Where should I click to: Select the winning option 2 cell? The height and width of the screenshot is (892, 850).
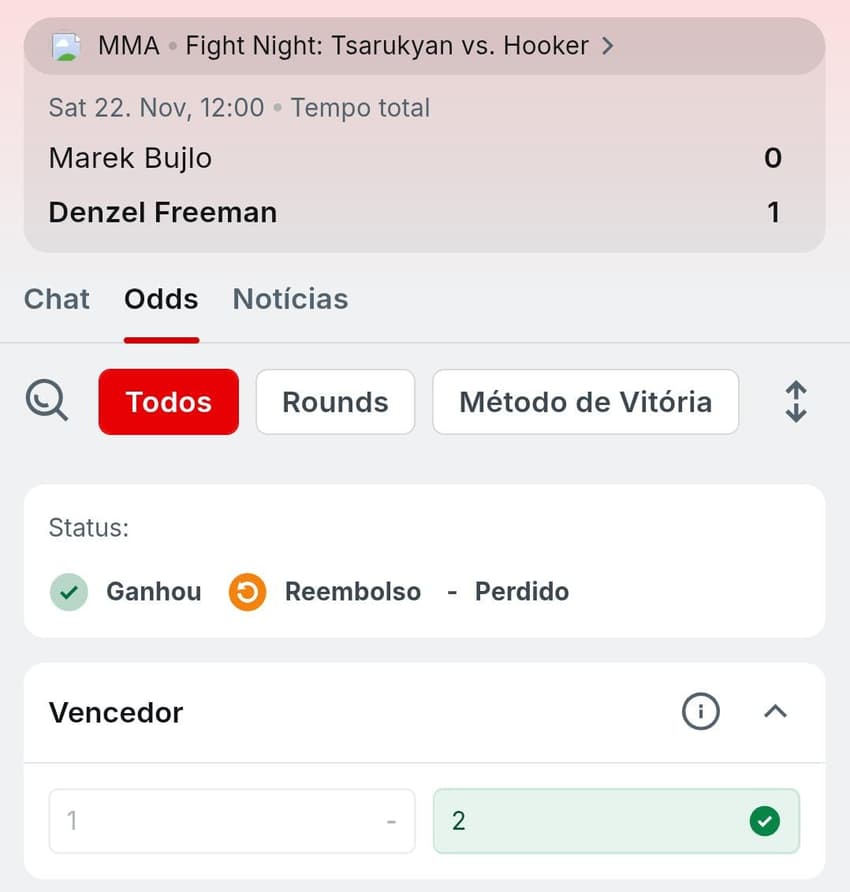(616, 820)
